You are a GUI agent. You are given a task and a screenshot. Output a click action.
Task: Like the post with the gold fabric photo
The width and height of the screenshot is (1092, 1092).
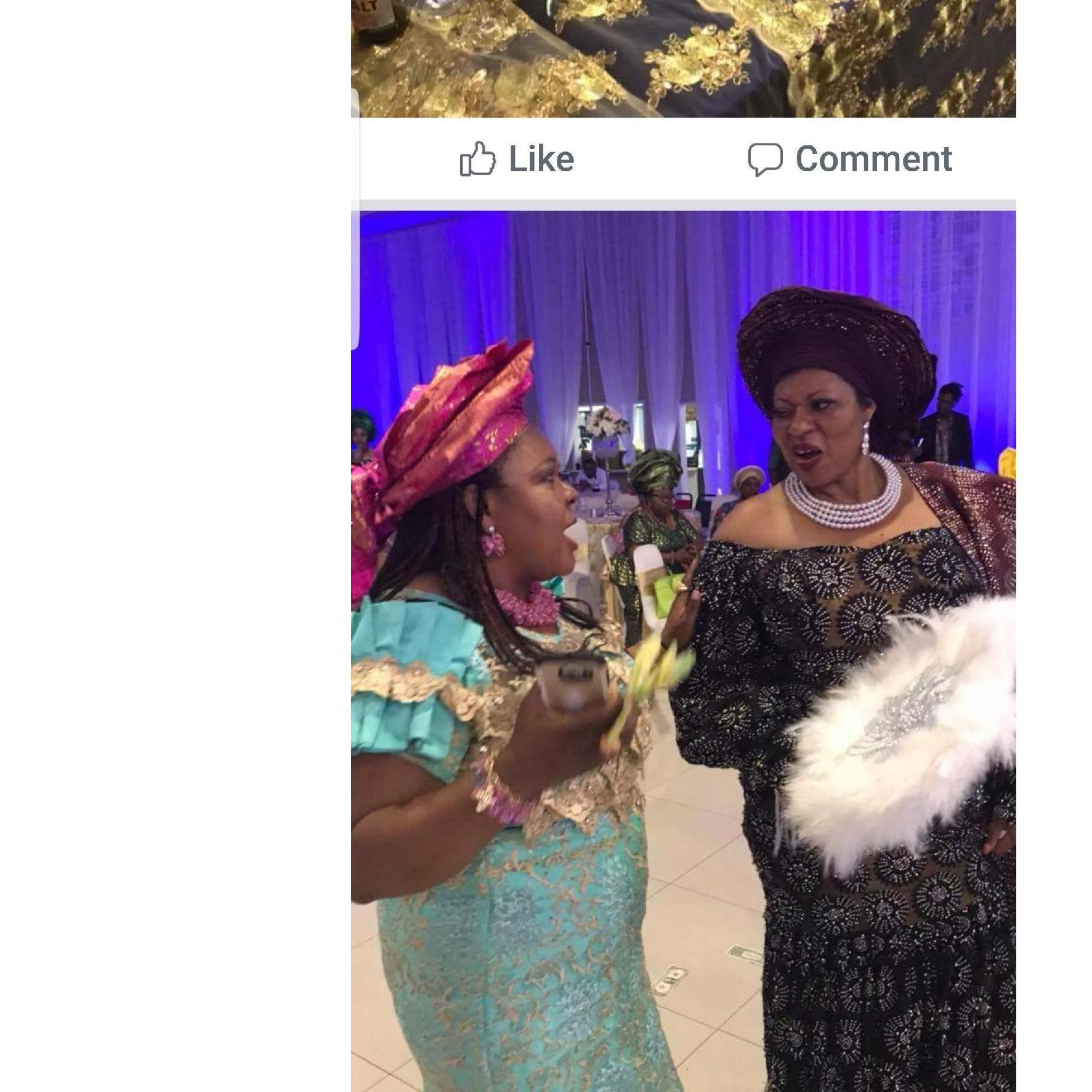(x=517, y=159)
